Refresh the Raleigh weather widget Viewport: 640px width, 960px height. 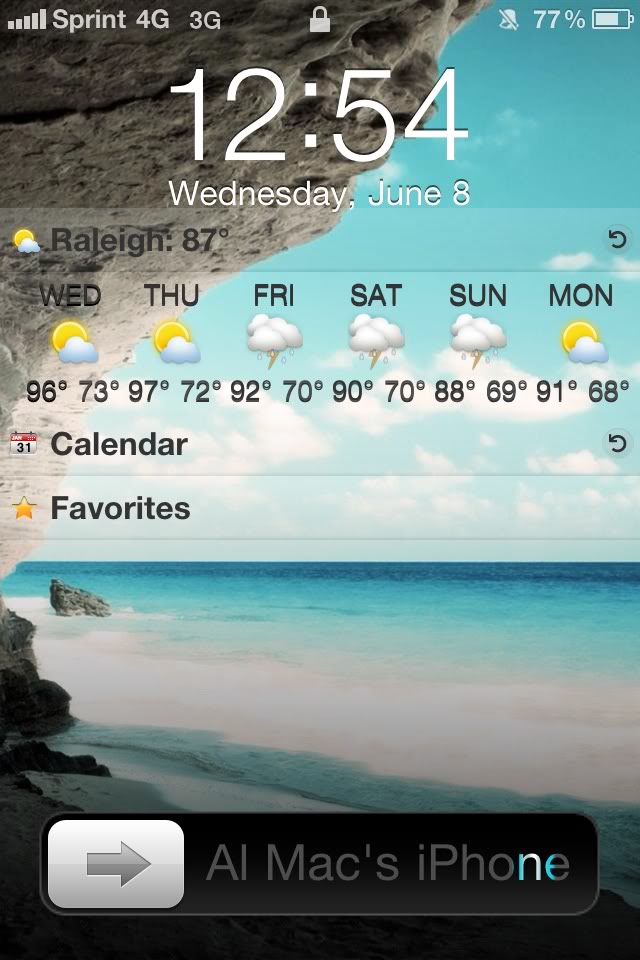pyautogui.click(x=617, y=239)
